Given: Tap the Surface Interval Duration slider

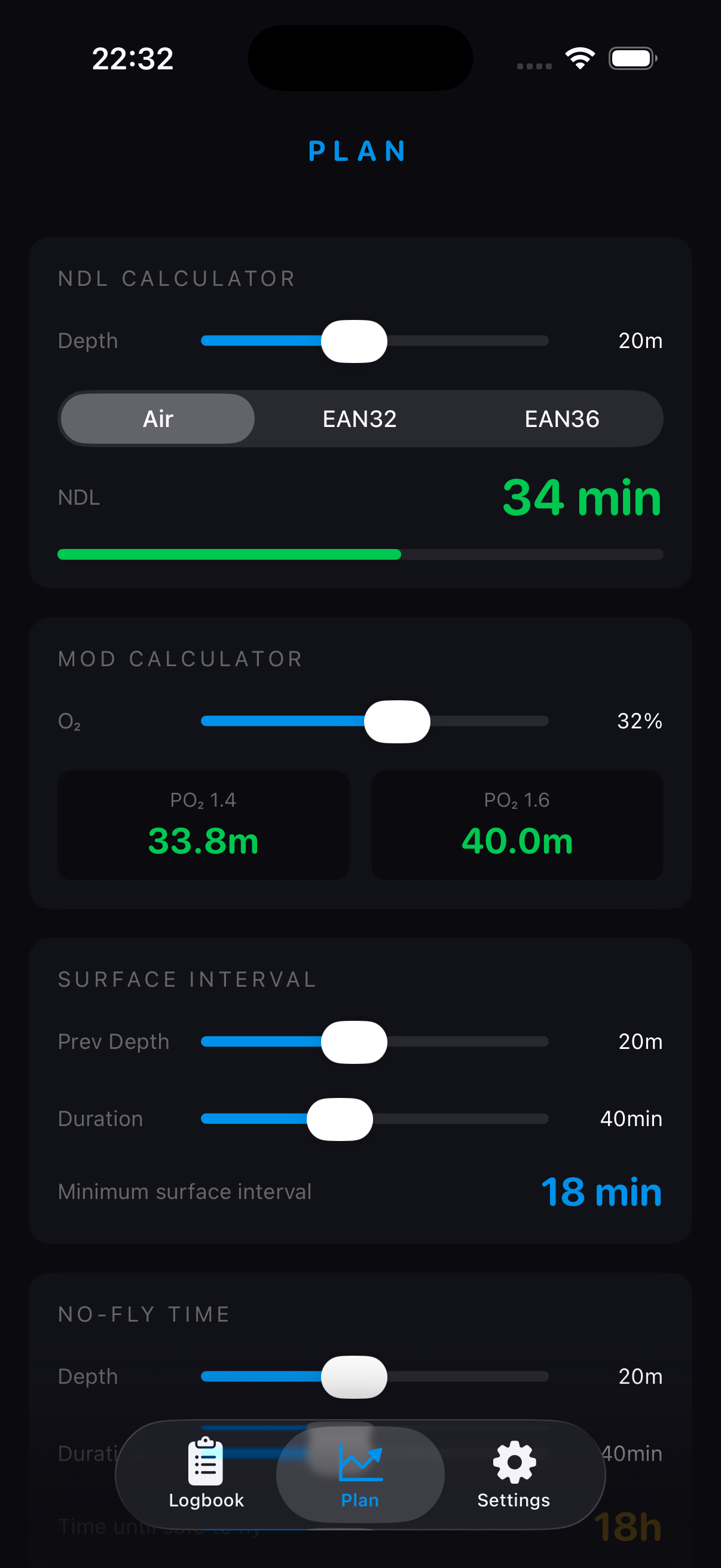Looking at the screenshot, I should pyautogui.click(x=340, y=1119).
